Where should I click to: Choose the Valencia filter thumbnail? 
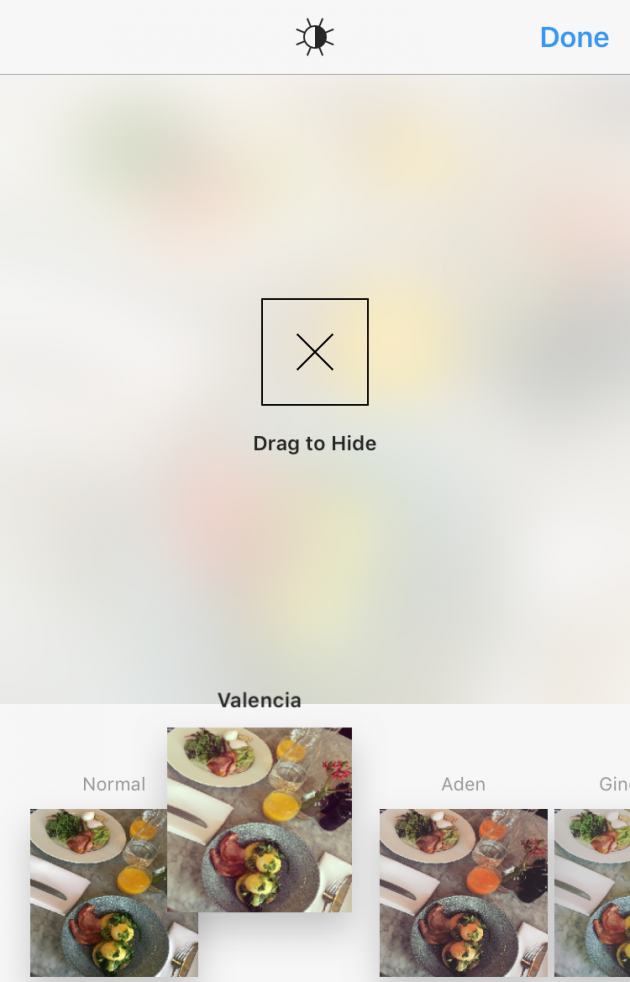(259, 819)
